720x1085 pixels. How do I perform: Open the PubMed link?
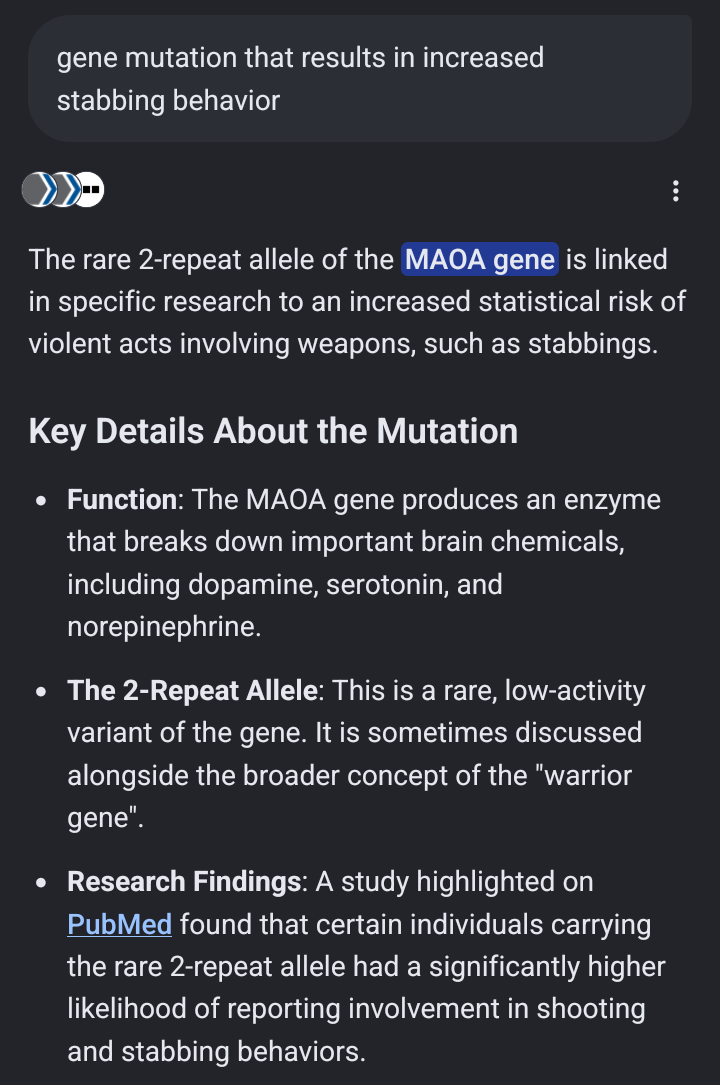120,924
